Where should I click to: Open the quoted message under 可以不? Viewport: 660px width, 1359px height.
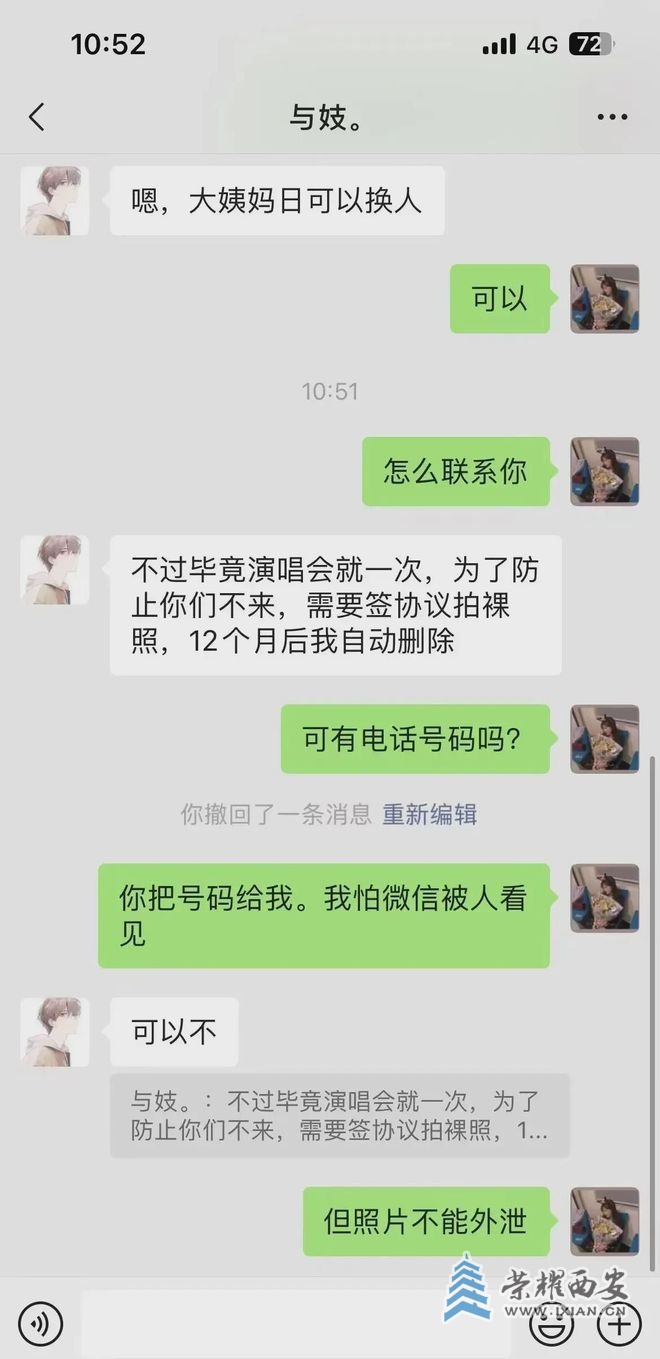(339, 1116)
